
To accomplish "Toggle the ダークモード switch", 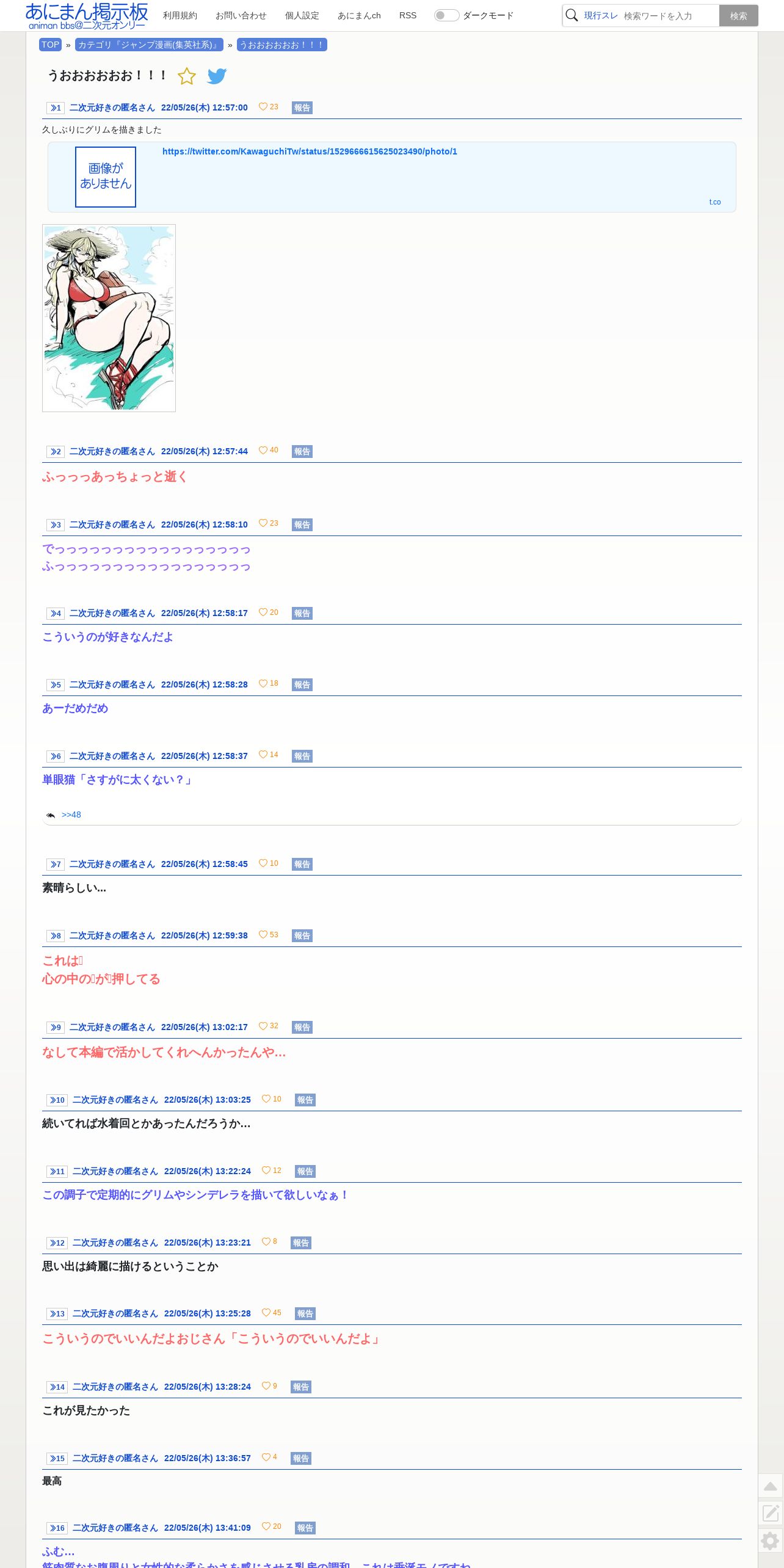I will [446, 15].
